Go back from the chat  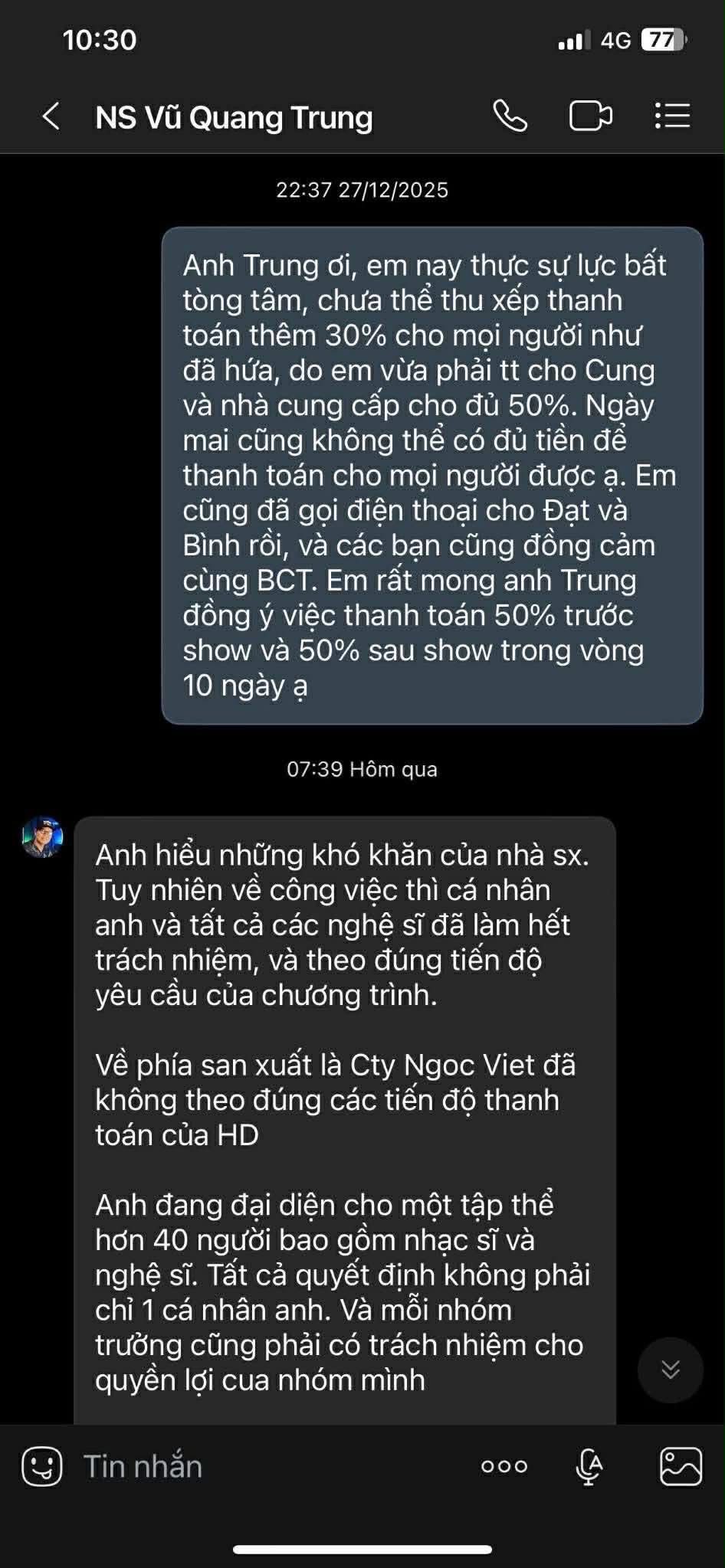click(x=51, y=117)
